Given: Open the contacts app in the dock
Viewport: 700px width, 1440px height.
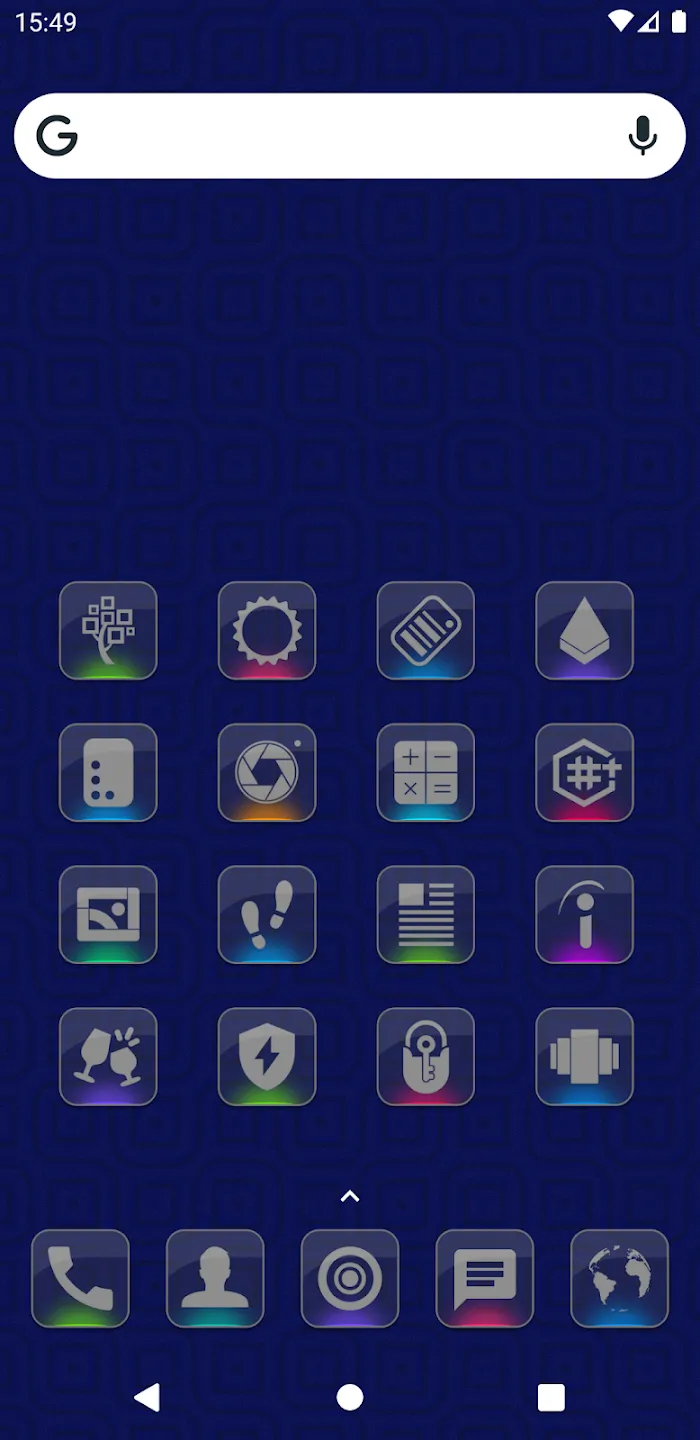Looking at the screenshot, I should [215, 1279].
